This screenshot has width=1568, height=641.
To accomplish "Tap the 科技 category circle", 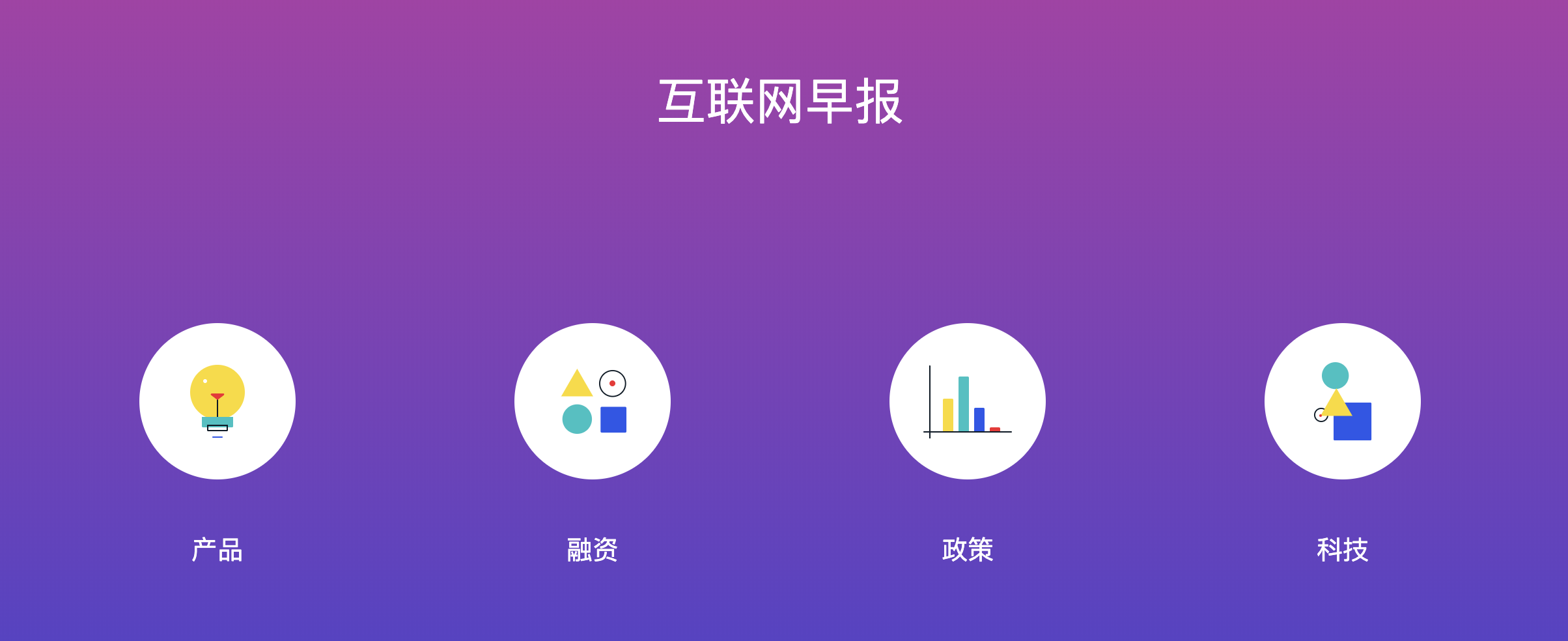I will (x=1343, y=401).
